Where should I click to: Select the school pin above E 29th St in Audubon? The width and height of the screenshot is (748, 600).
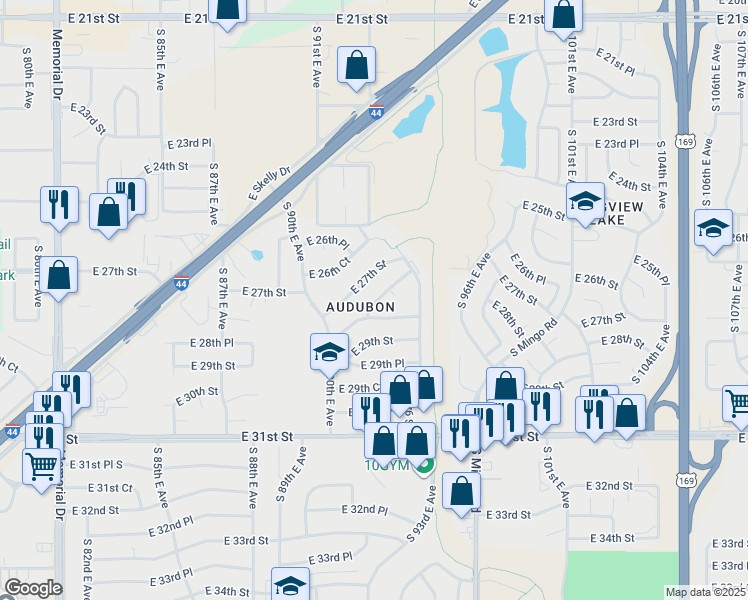click(x=329, y=352)
